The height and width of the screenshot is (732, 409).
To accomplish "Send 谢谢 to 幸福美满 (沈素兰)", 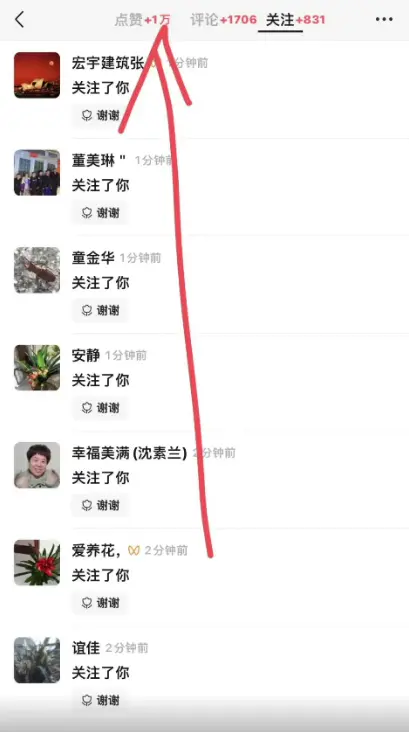I will (x=100, y=505).
